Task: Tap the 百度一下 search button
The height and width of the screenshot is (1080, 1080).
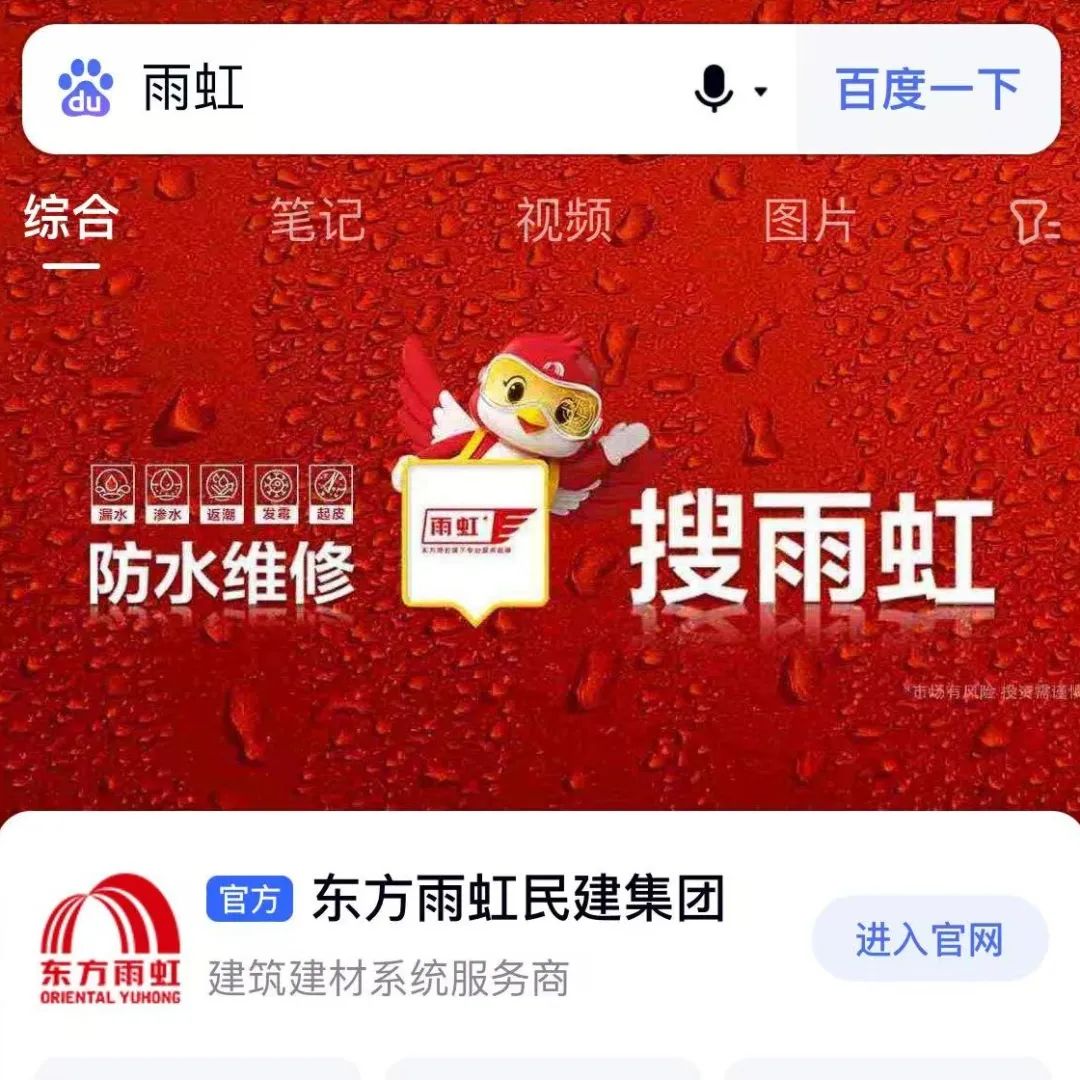Action: tap(927, 90)
